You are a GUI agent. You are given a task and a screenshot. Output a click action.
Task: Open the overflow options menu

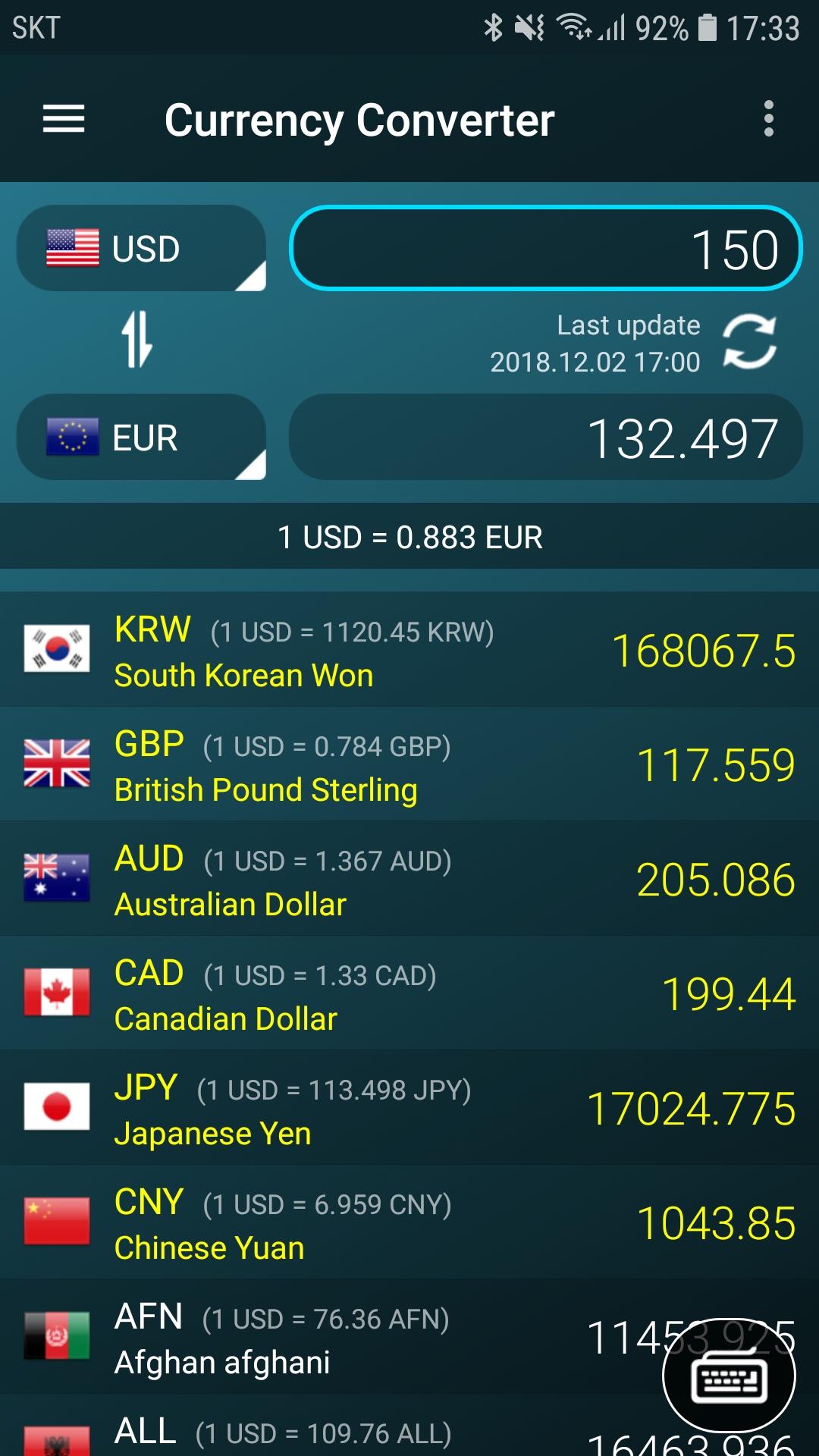pos(768,120)
